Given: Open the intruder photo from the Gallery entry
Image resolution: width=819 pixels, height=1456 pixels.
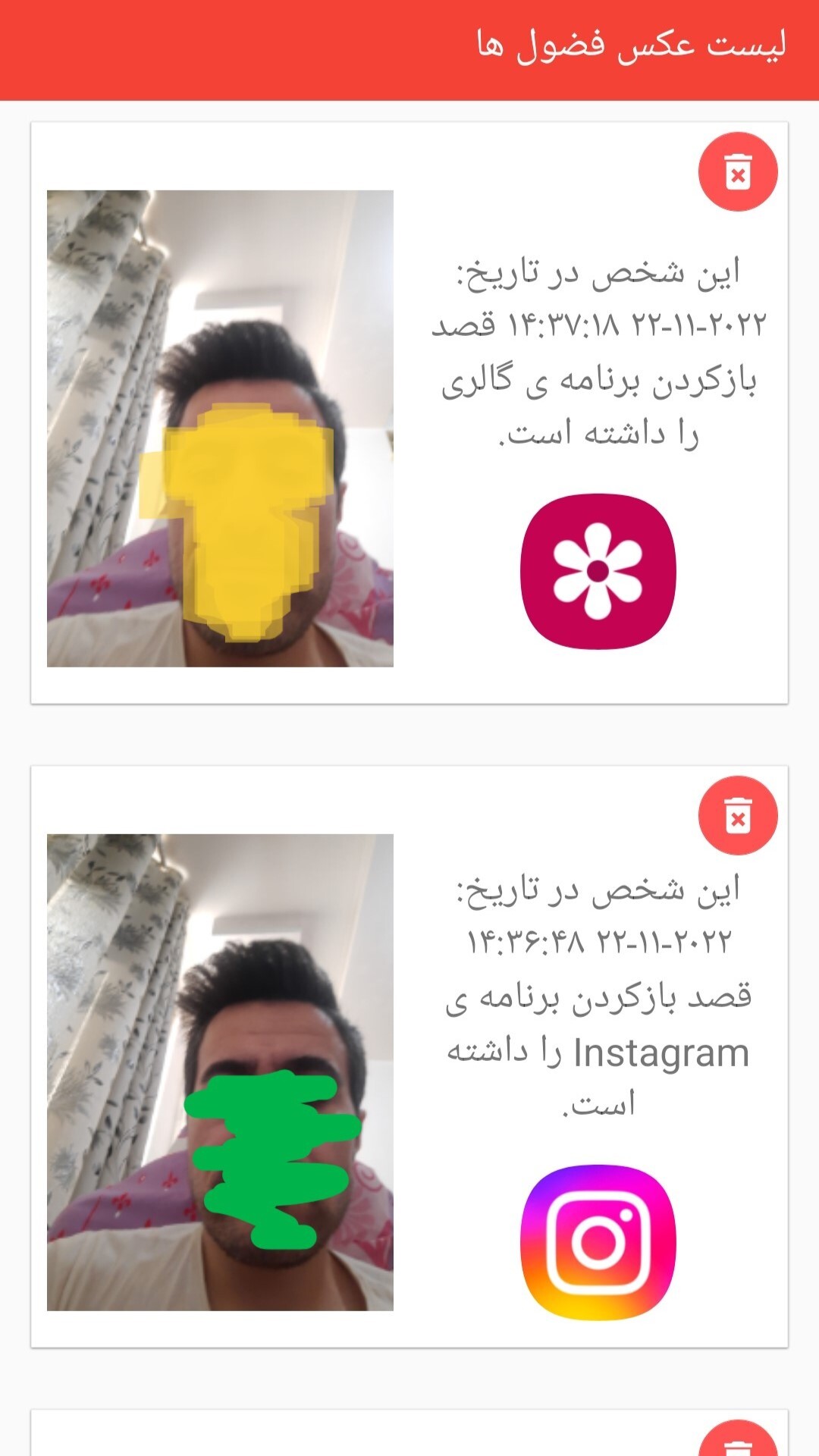Looking at the screenshot, I should [220, 428].
